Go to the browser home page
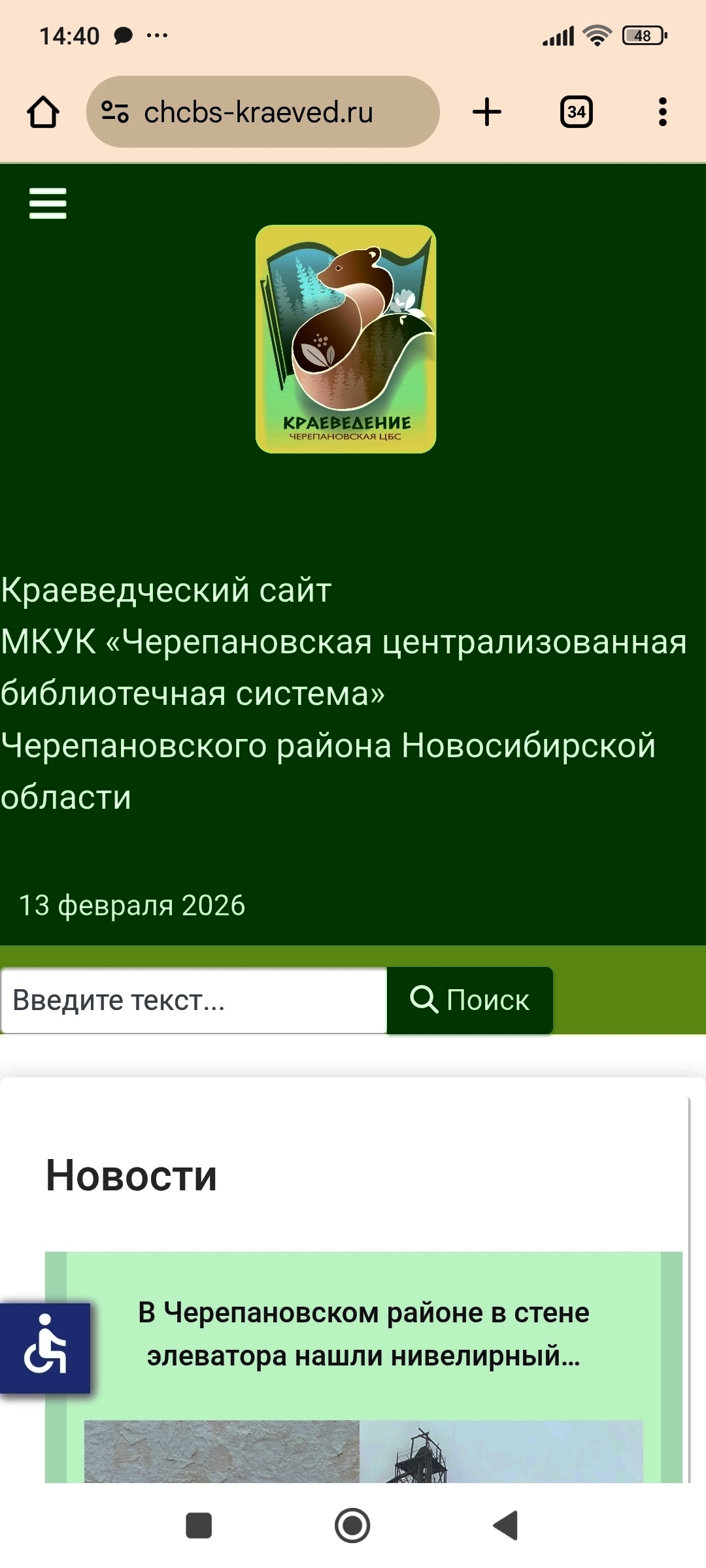706x1568 pixels. [43, 112]
